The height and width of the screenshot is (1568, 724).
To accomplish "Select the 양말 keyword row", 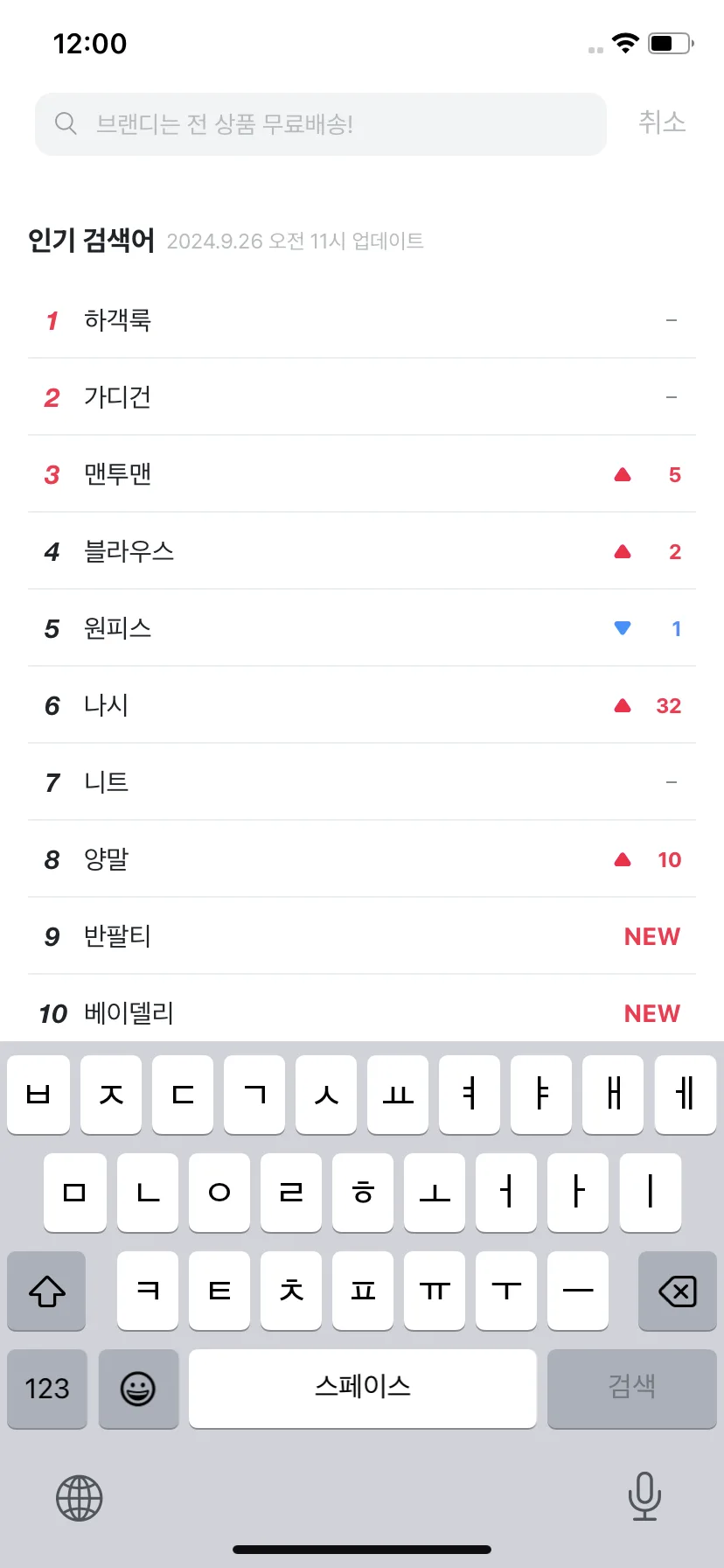I will tap(362, 859).
